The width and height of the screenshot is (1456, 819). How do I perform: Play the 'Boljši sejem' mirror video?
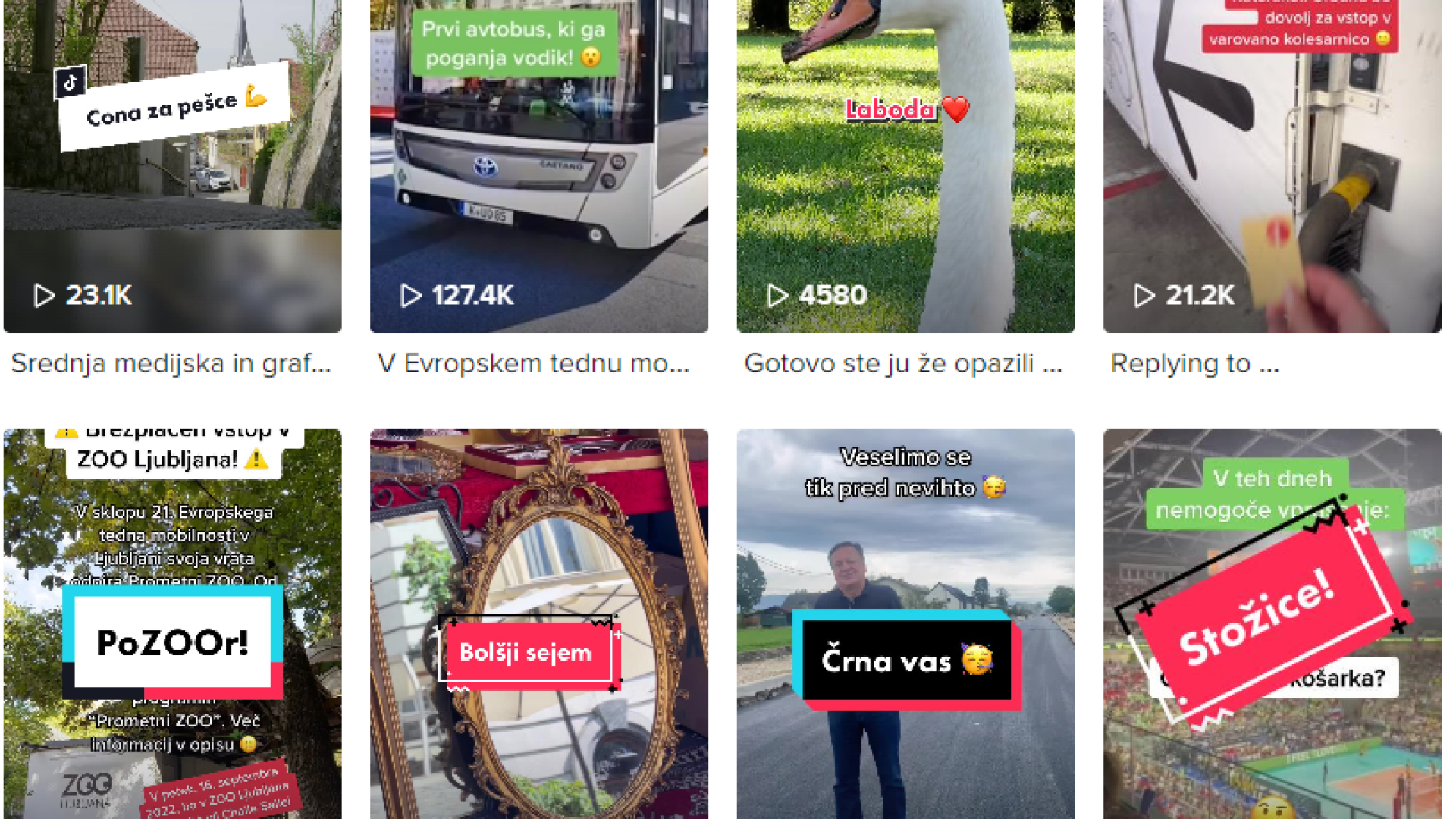pos(538,623)
